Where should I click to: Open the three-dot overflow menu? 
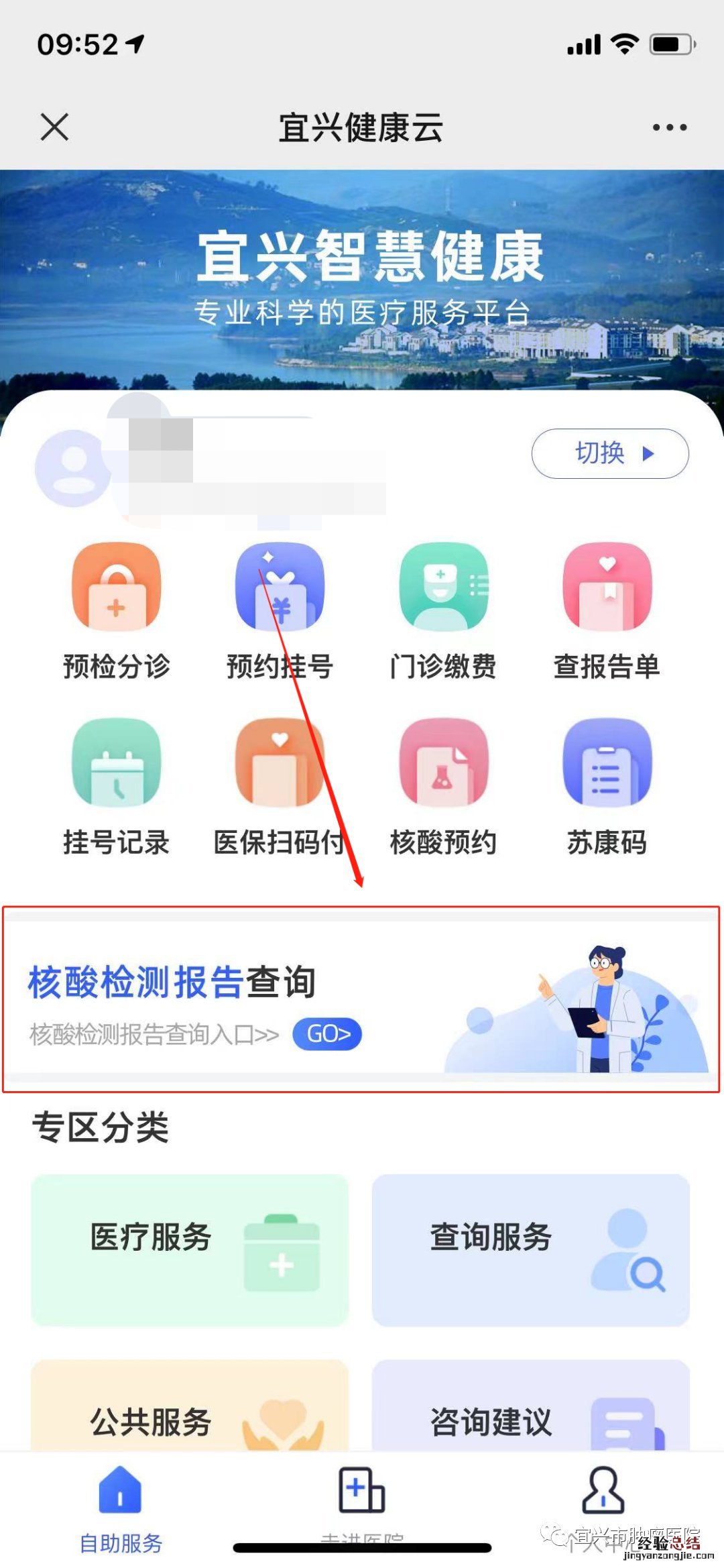click(x=669, y=127)
